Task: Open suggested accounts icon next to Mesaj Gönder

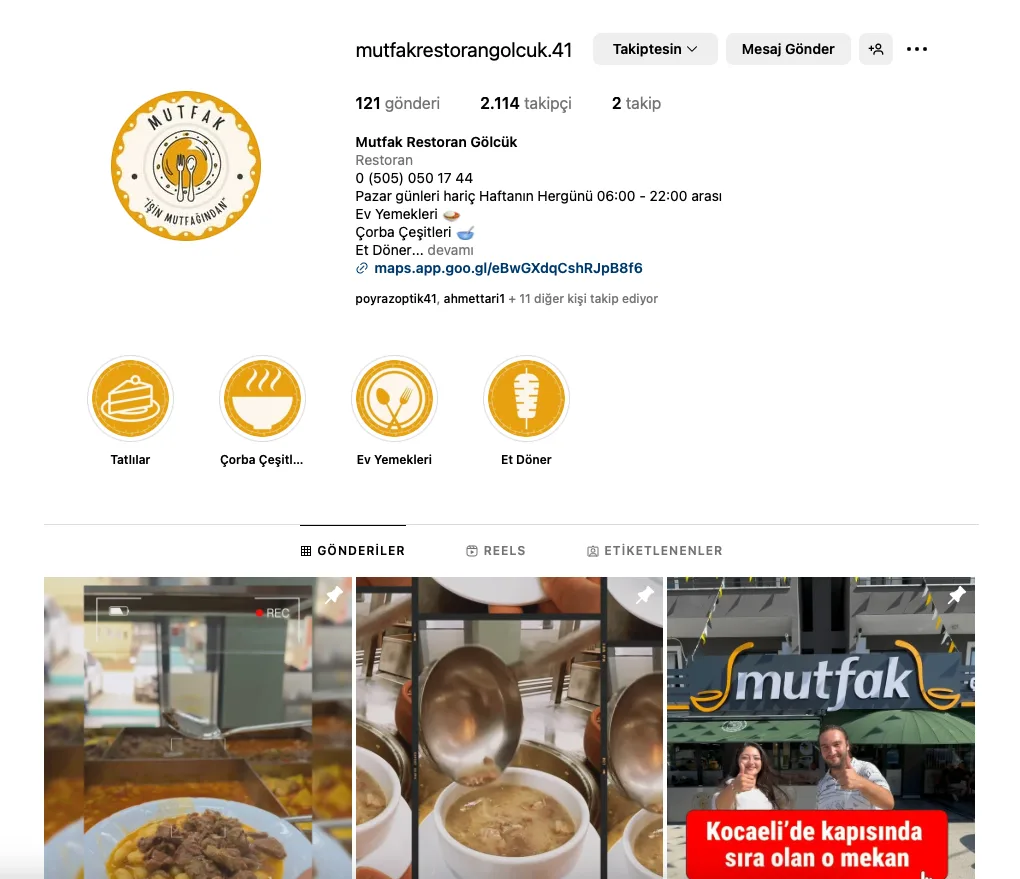Action: tap(875, 49)
